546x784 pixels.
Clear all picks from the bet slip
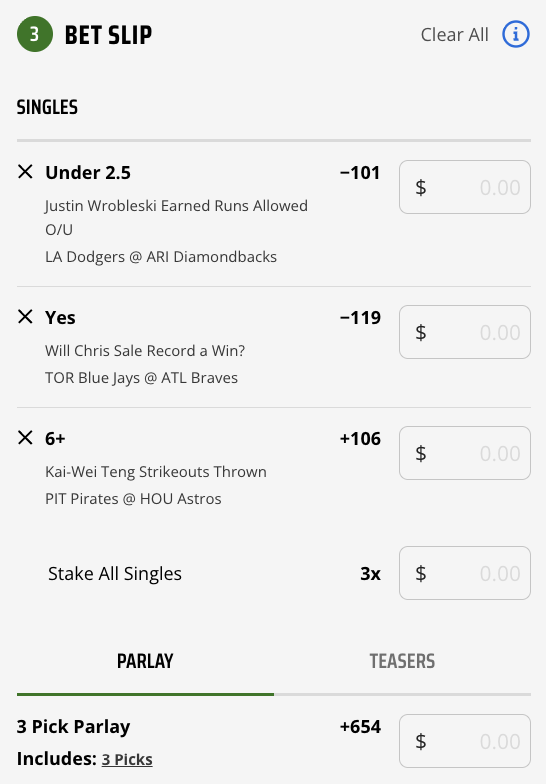(454, 34)
